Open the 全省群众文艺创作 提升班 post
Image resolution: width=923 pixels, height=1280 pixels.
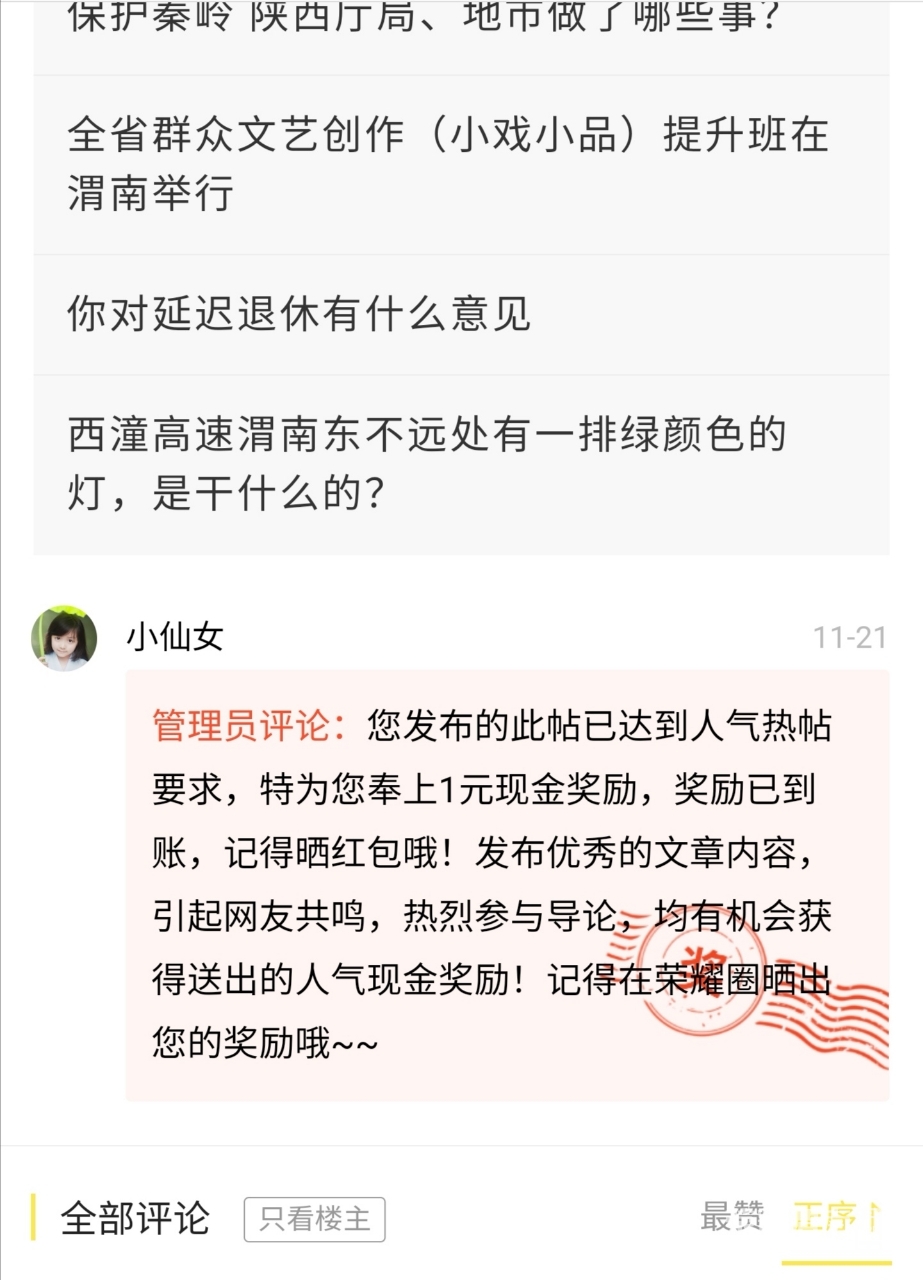[448, 164]
